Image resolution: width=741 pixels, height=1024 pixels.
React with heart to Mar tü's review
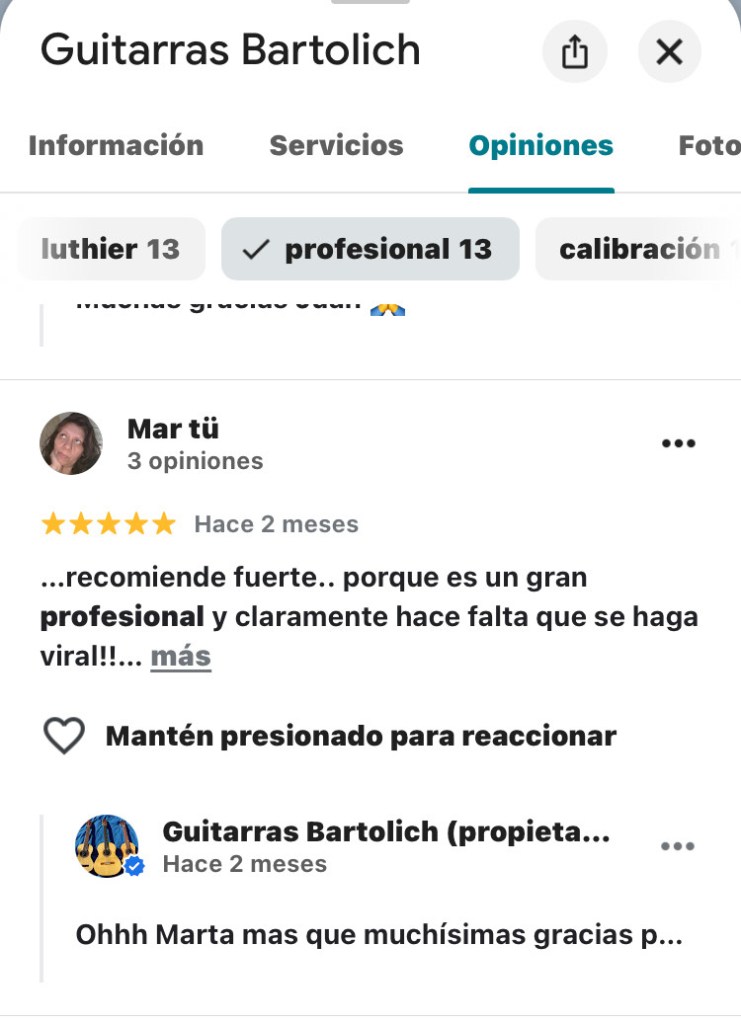pos(65,737)
